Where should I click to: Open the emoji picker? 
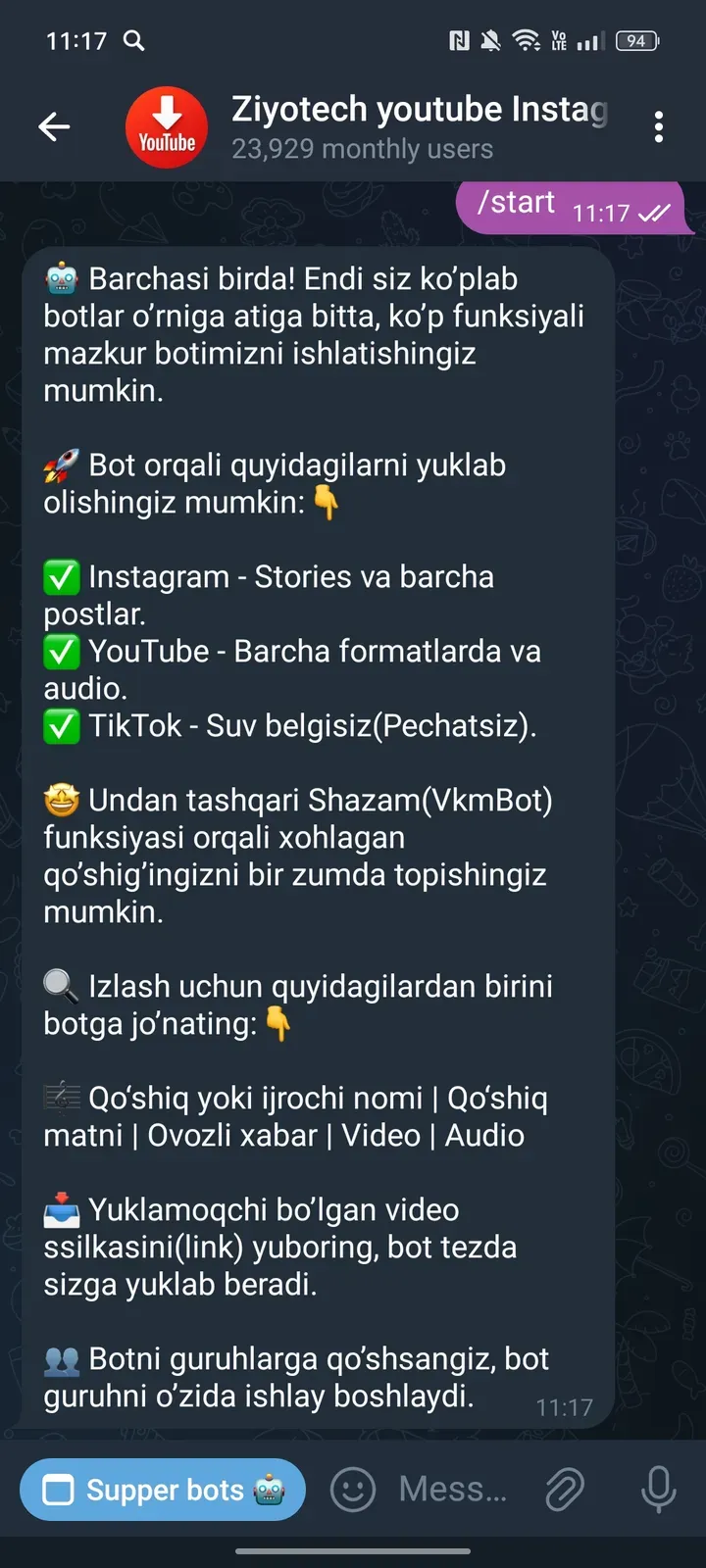click(x=353, y=1490)
